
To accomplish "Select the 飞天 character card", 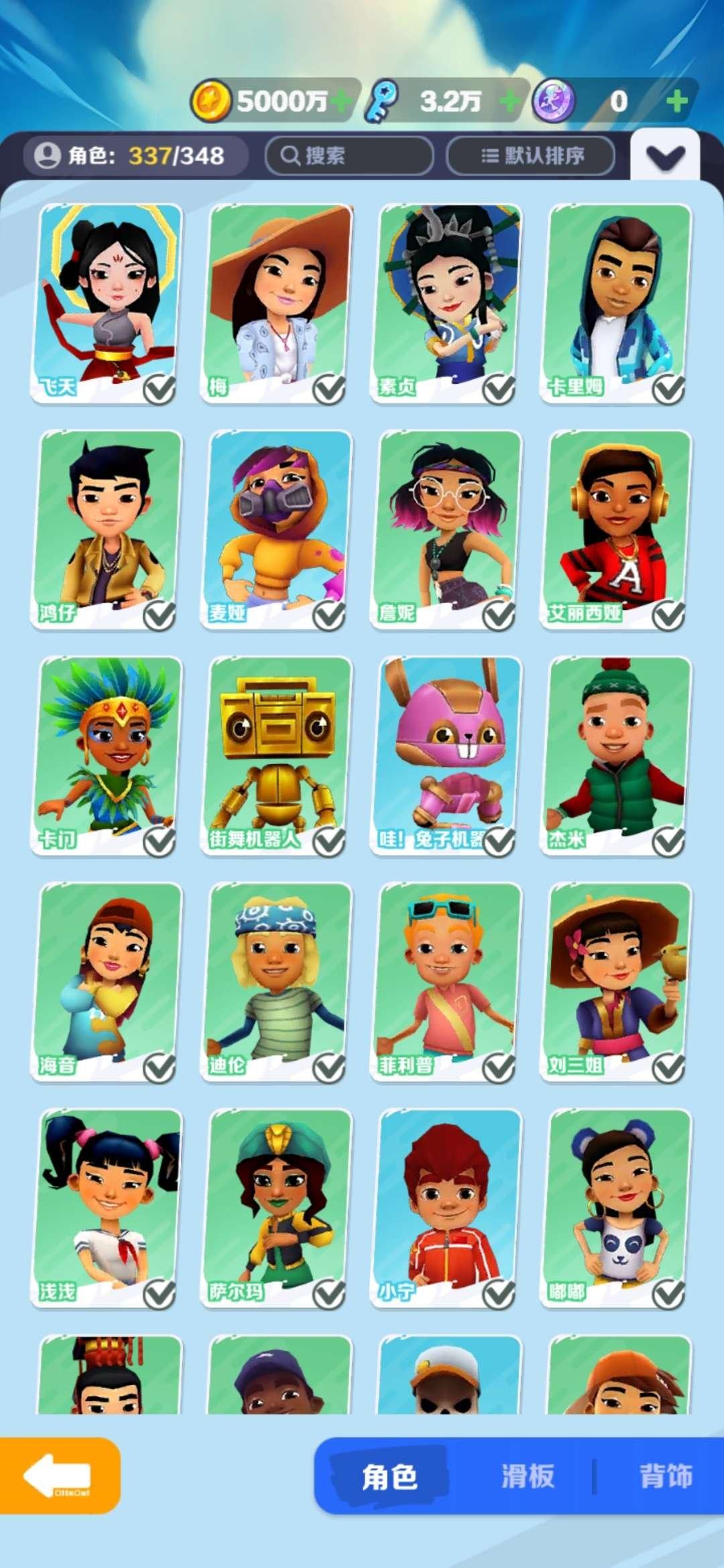I will (107, 302).
